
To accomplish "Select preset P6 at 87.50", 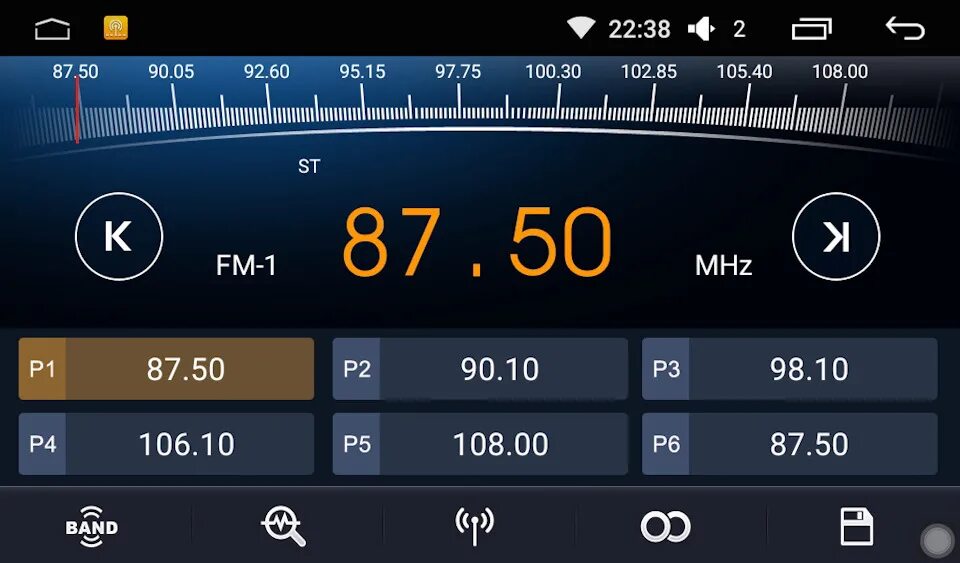I will point(789,444).
